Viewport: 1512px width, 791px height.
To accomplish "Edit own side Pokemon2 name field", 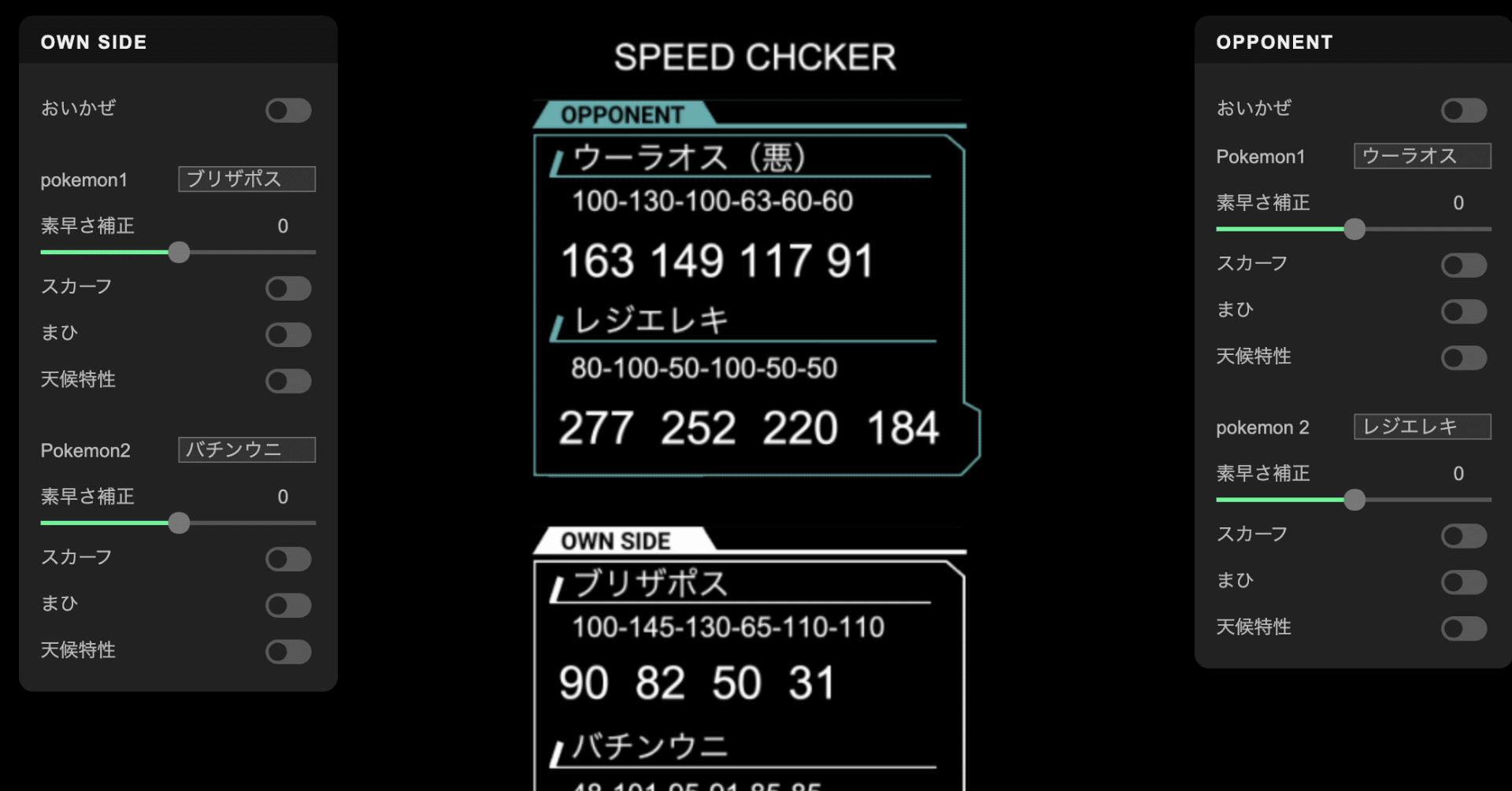I will (x=246, y=449).
